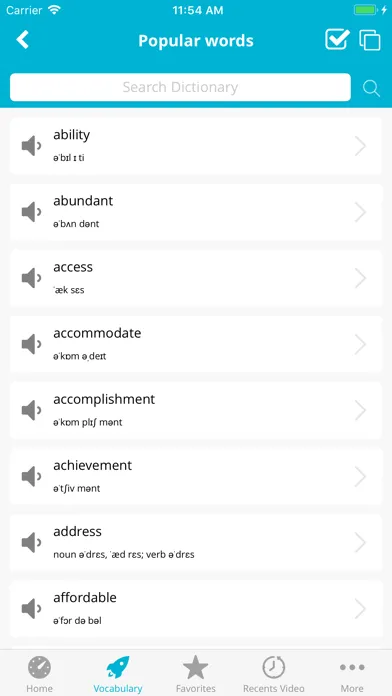Play the speaker for affordable
The image size is (392, 696).
[x=32, y=609]
